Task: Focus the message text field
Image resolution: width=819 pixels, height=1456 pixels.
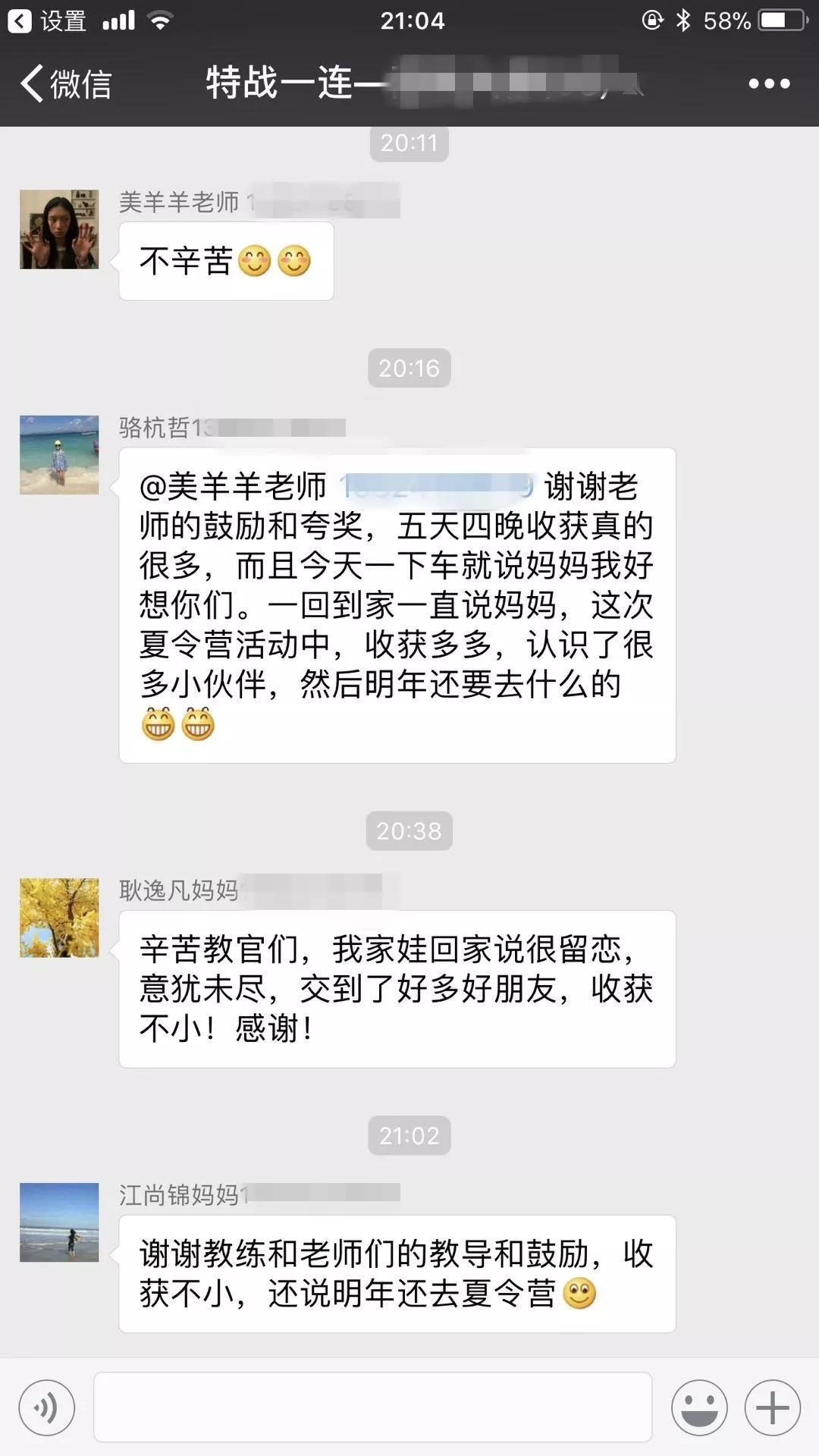Action: pos(372,1407)
